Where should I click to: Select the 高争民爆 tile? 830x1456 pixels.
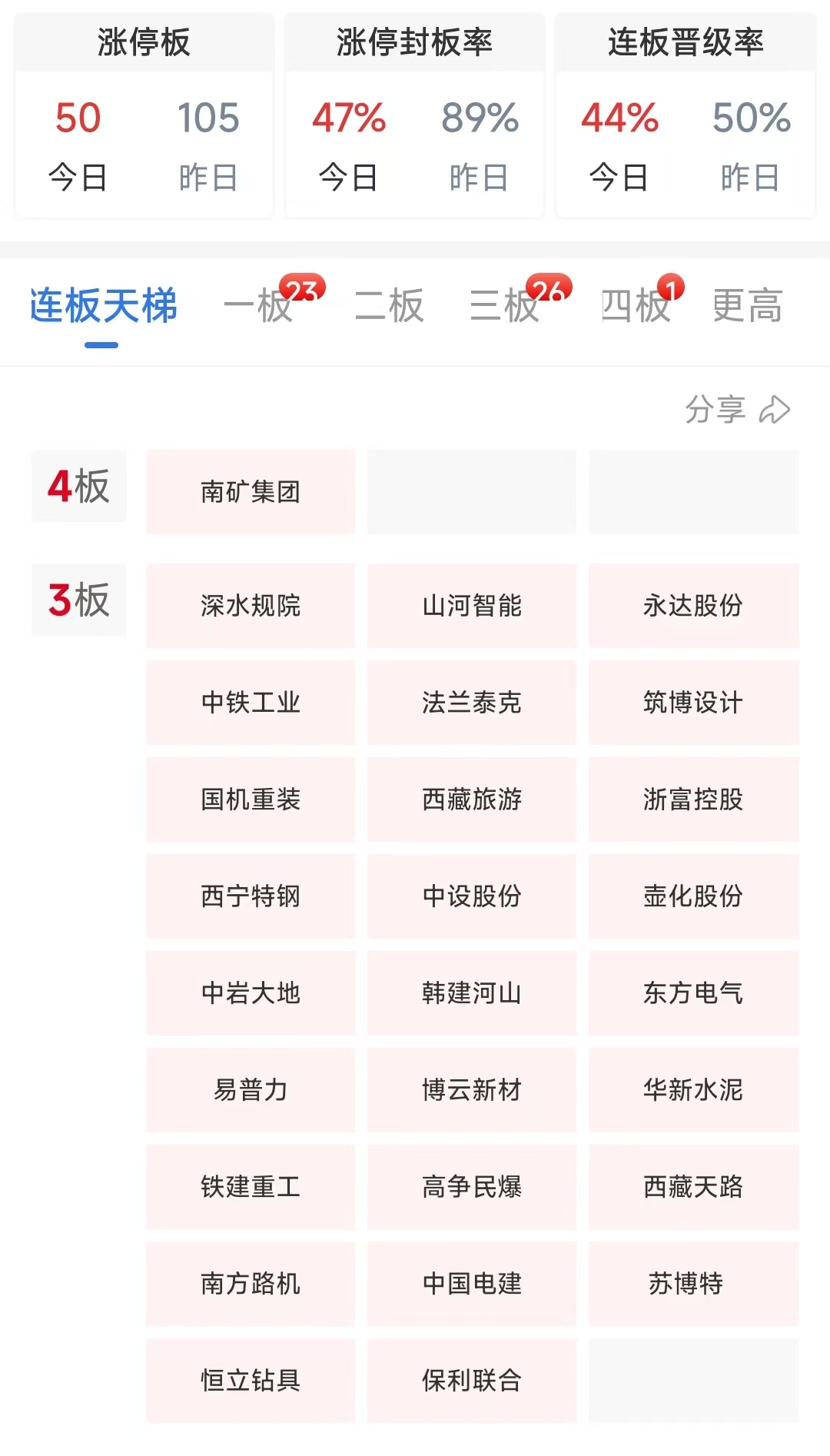coord(472,1187)
